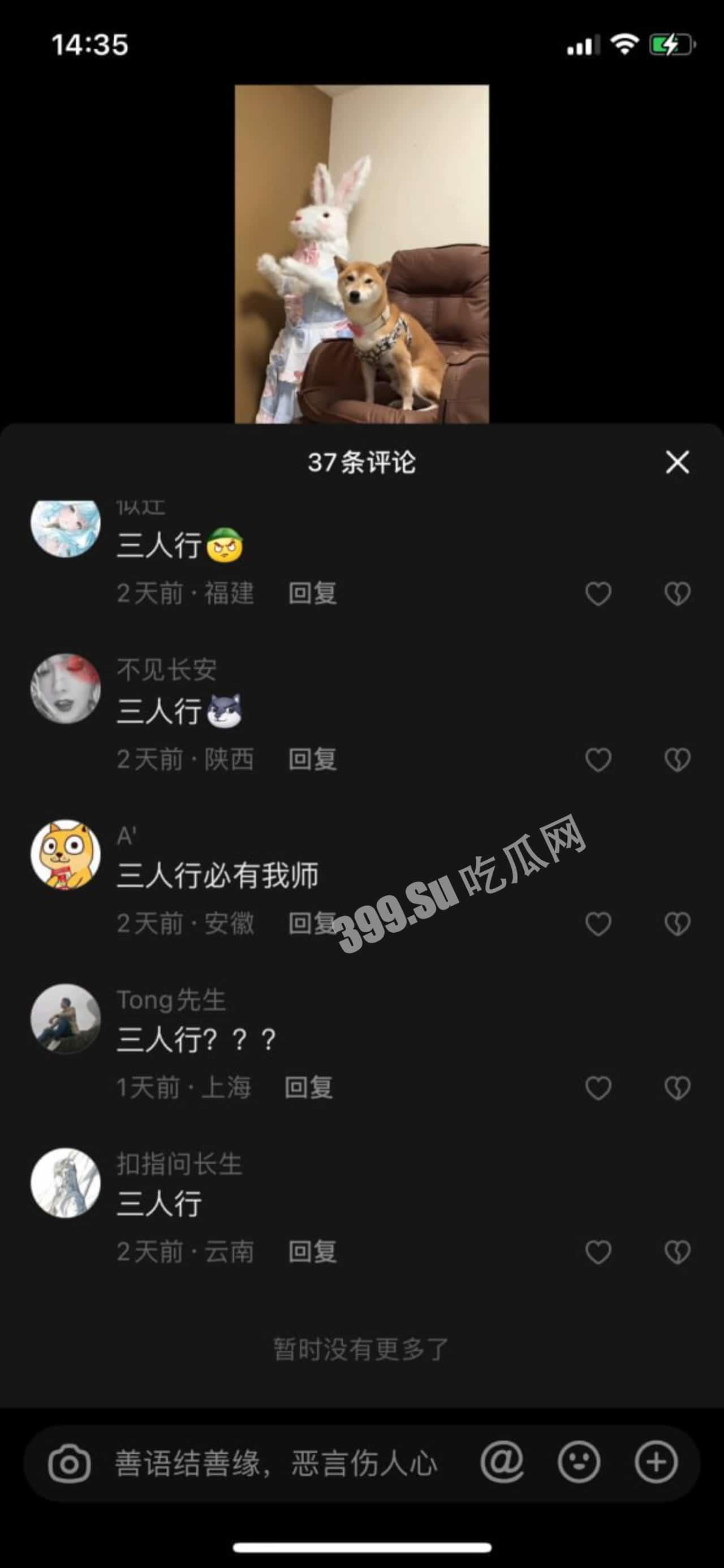Dislike the comment by 不见长安
Image resolution: width=724 pixels, height=1568 pixels.
click(677, 759)
